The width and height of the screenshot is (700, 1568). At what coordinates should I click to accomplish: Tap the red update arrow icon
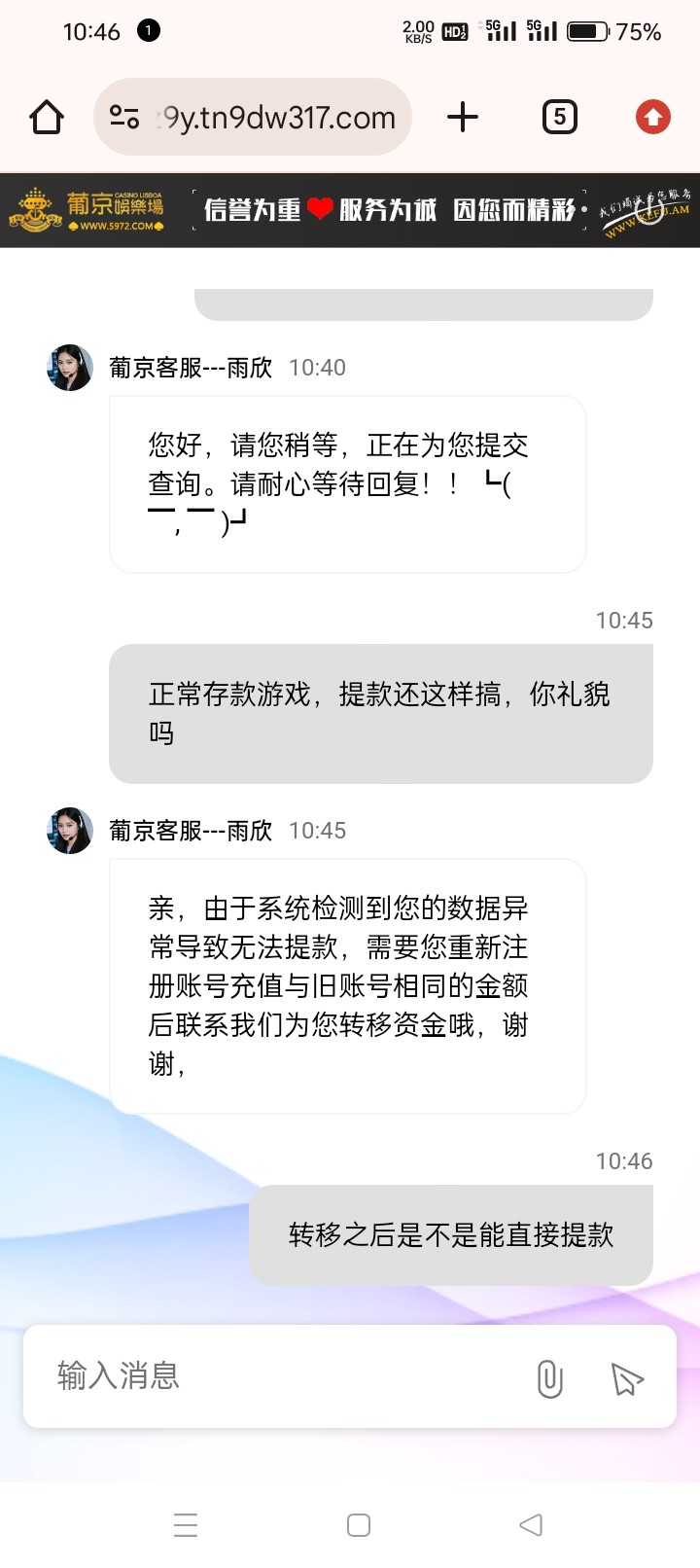click(653, 118)
